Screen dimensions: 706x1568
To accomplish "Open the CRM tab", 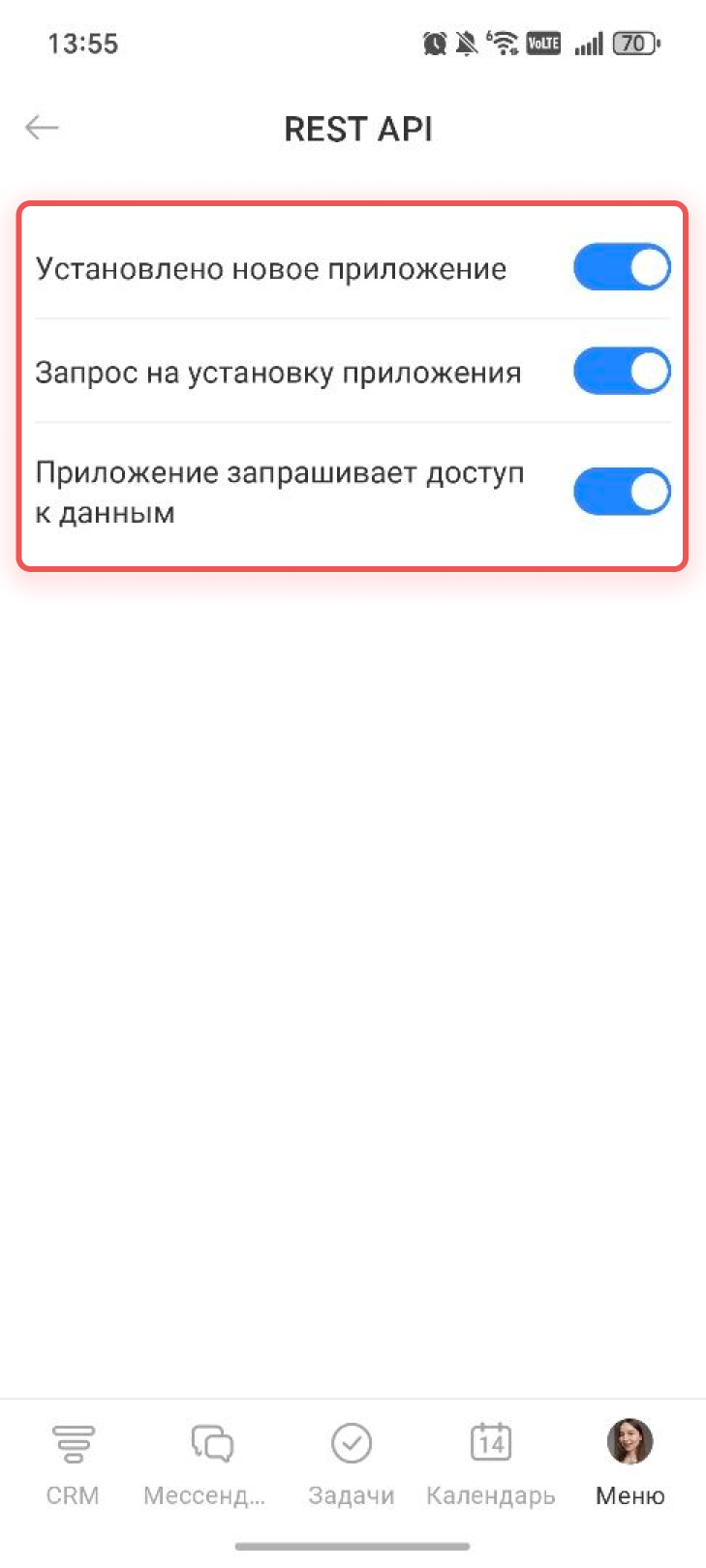I will click(x=73, y=1462).
